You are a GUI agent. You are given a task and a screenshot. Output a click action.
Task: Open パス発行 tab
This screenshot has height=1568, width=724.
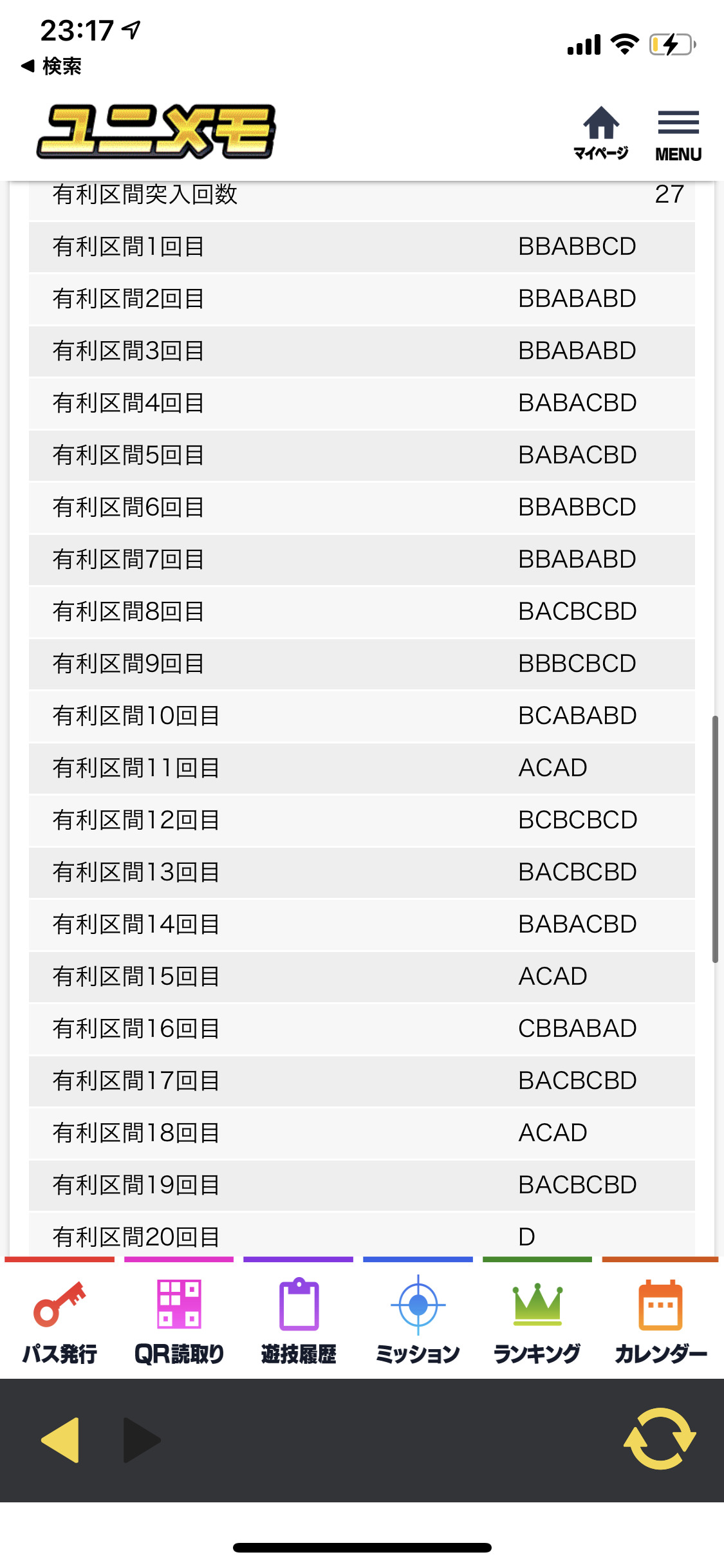(x=60, y=1320)
